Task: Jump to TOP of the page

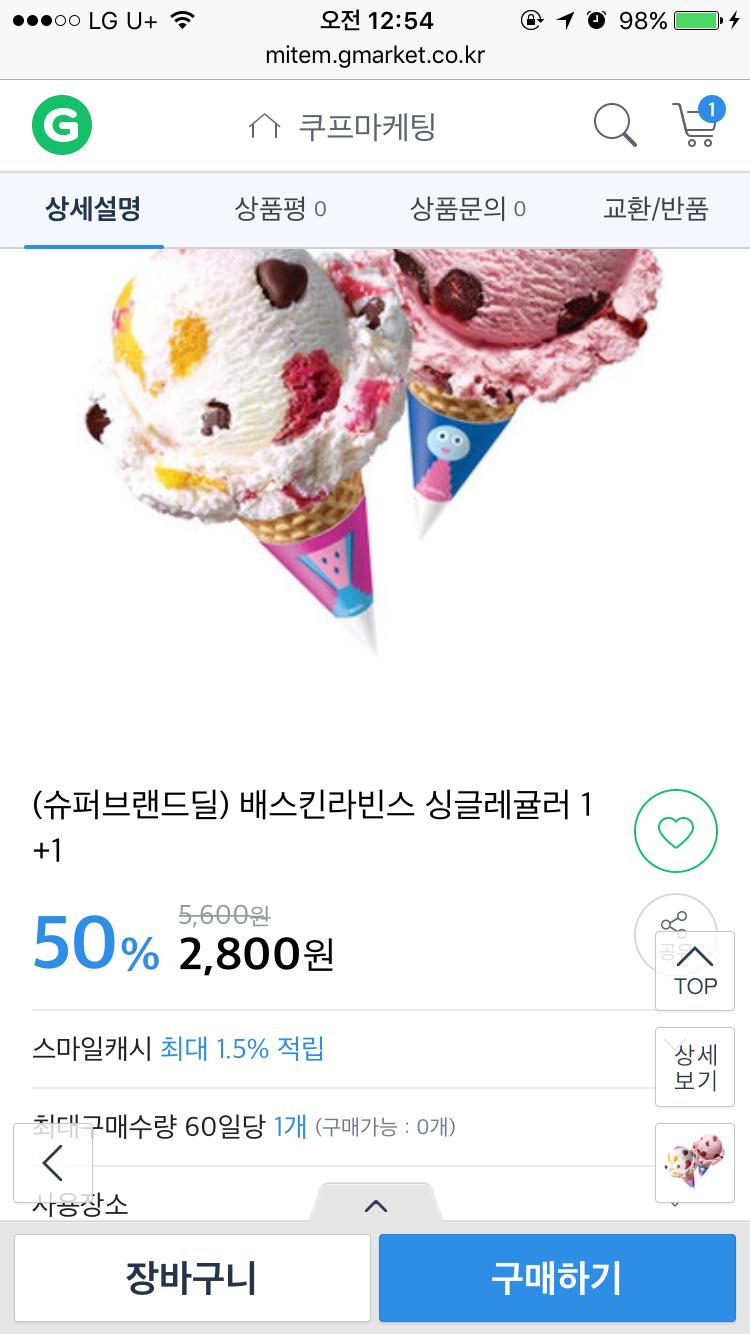Action: 695,971
